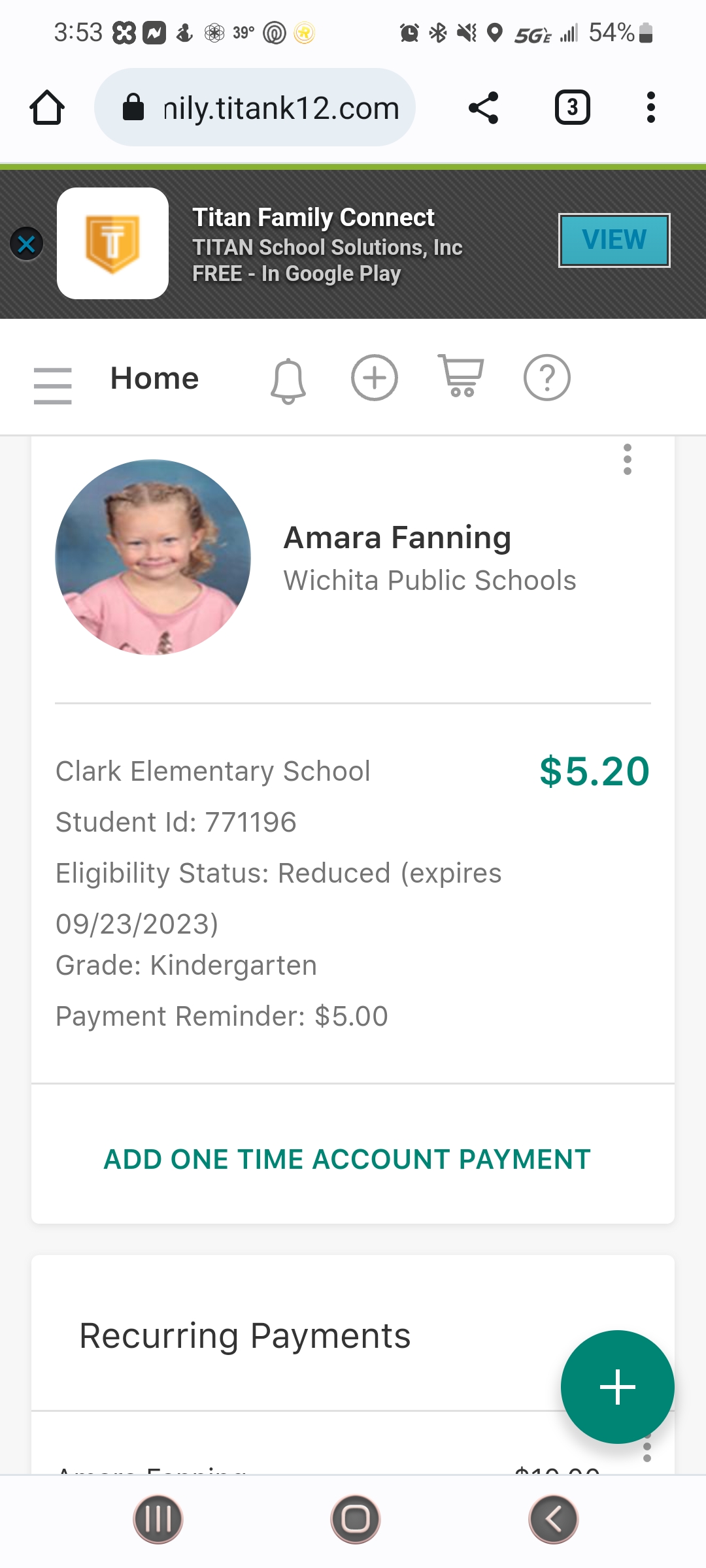
Task: Open the help question mark
Action: click(x=547, y=378)
